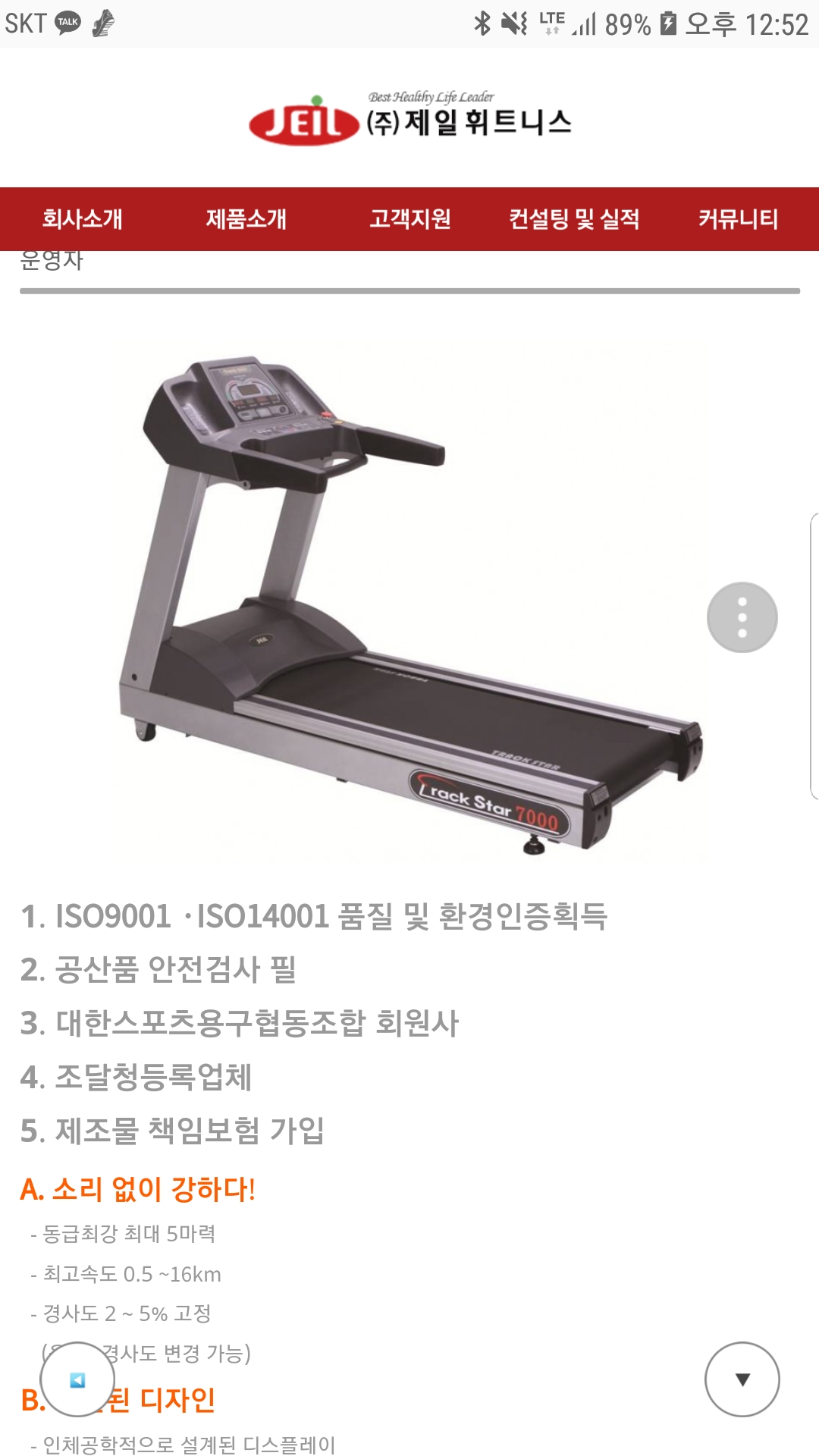Select the 고객지원 tab
Screen dimensions: 819x1456
click(410, 220)
